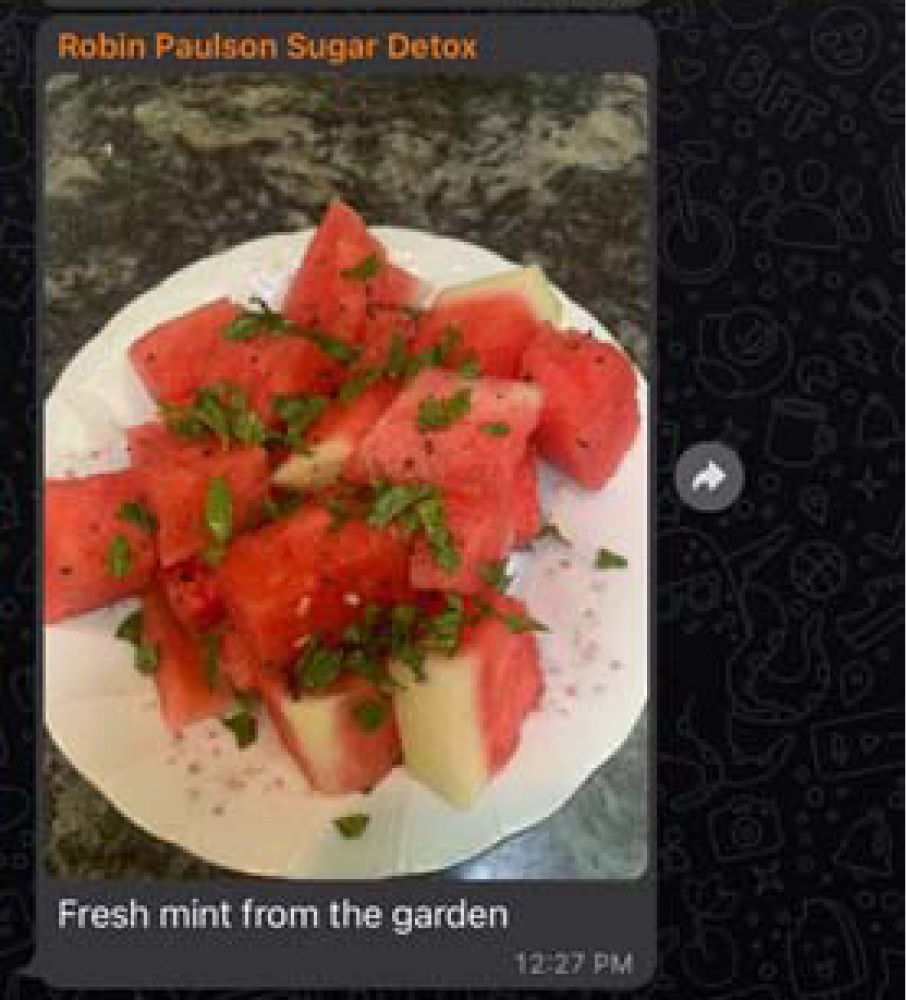Open the watermelon photo full screen
This screenshot has height=1000, width=906.
coord(345,480)
